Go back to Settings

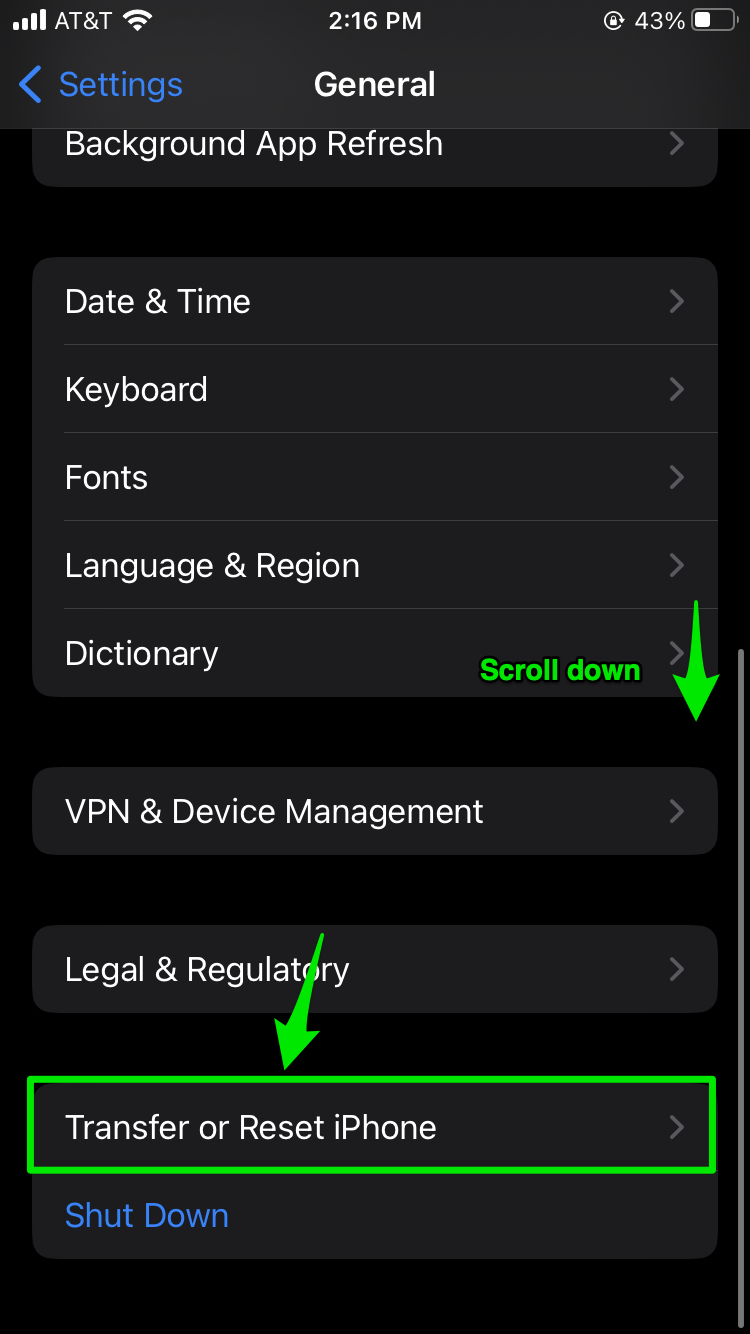tap(101, 85)
